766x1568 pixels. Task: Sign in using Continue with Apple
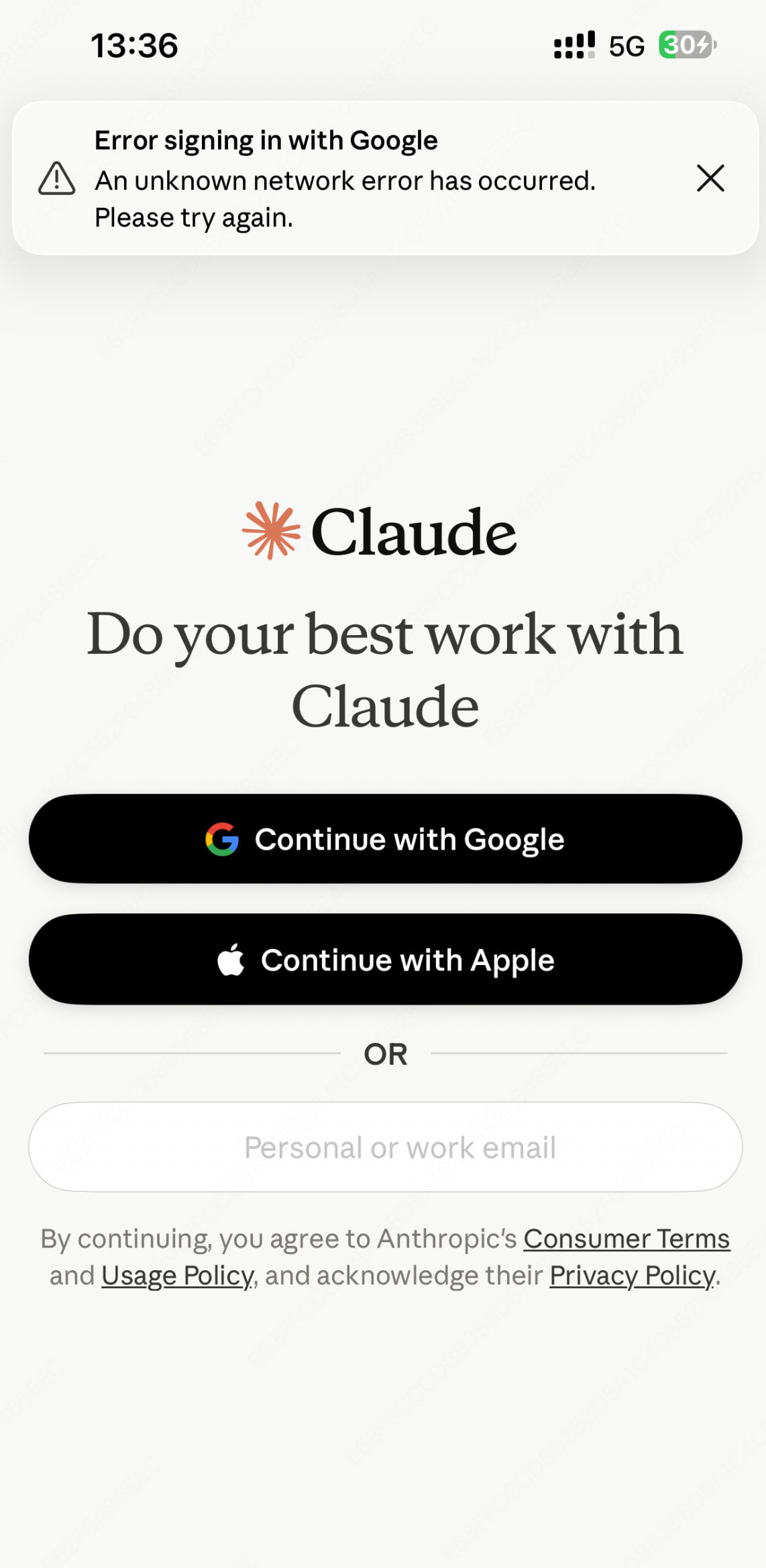(x=385, y=960)
